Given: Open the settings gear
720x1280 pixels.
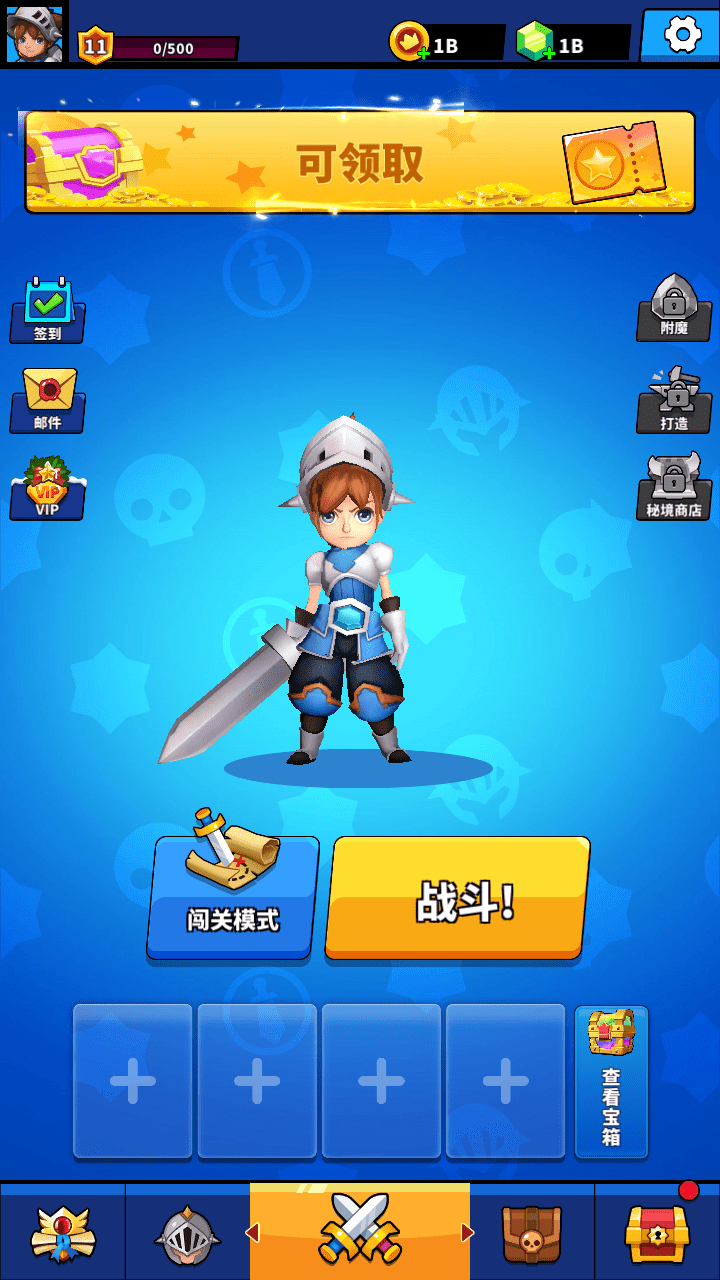Looking at the screenshot, I should (x=682, y=36).
